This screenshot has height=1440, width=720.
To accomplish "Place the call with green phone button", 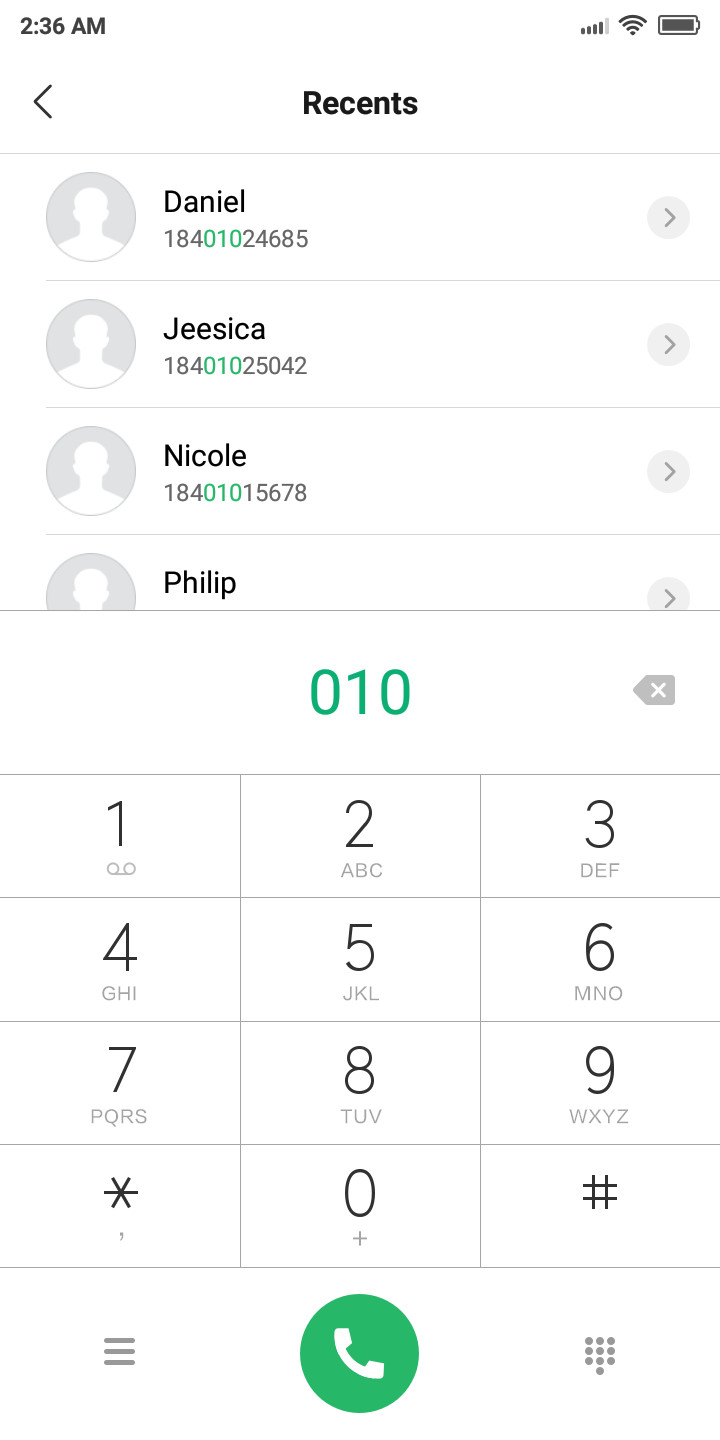I will [x=360, y=1353].
